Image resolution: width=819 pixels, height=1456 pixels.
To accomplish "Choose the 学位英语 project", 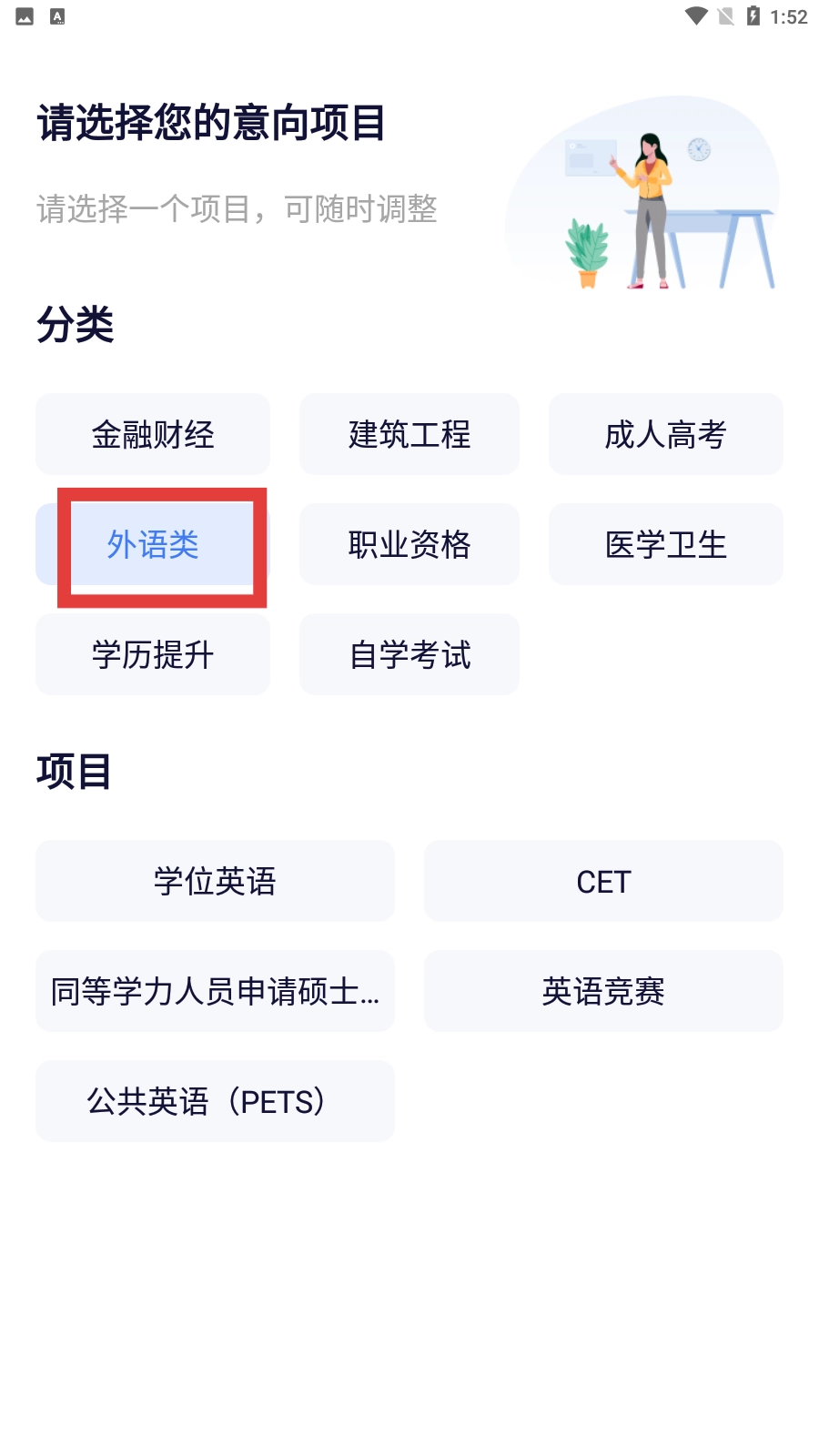I will (x=215, y=881).
